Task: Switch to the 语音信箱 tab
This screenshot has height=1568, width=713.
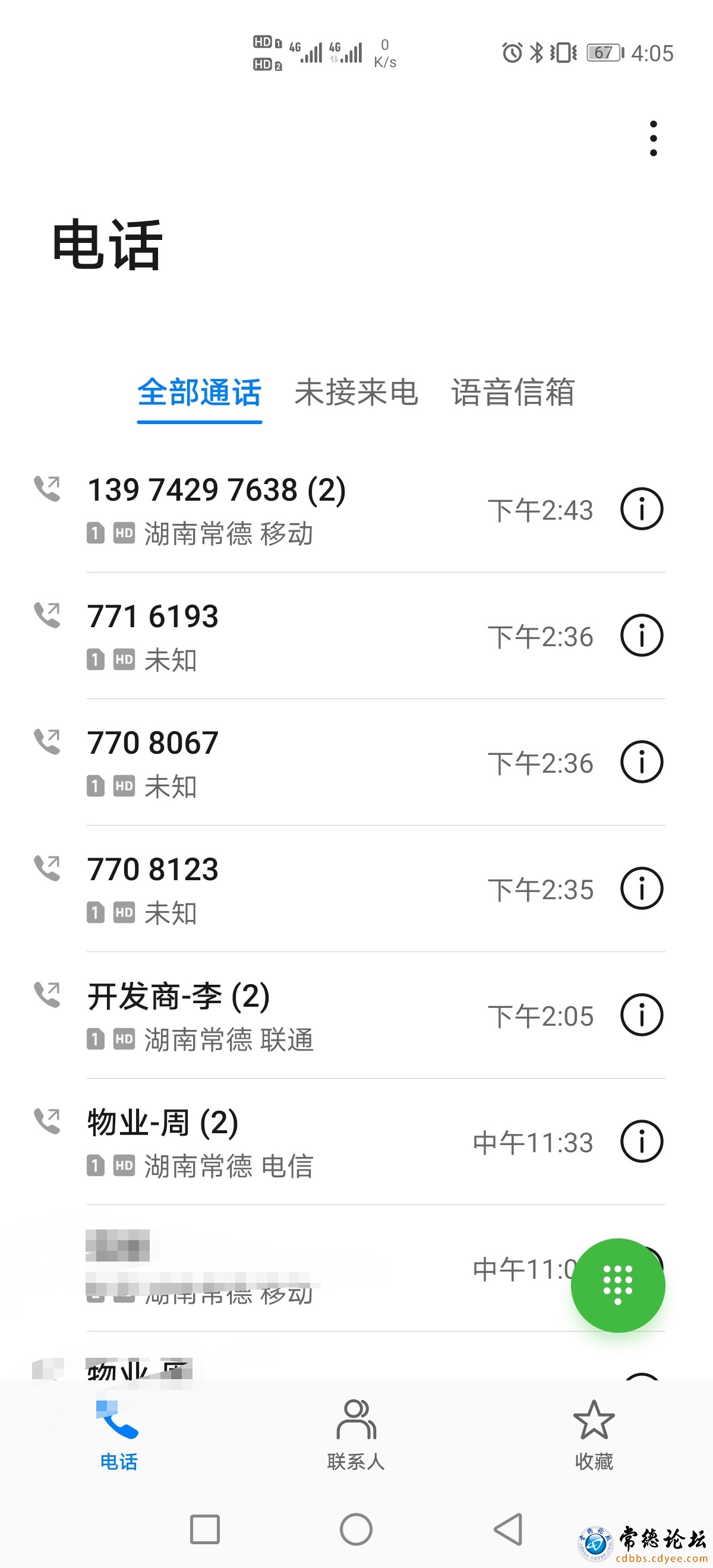Action: [513, 392]
